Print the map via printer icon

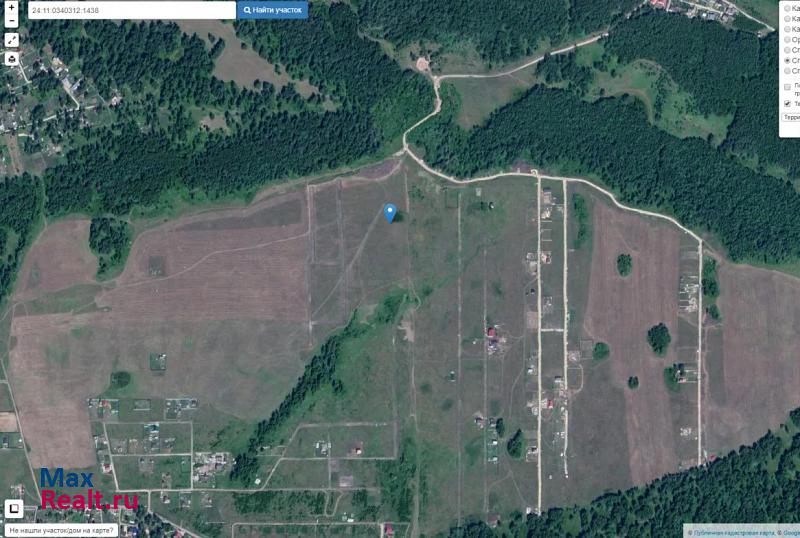pos(11,59)
